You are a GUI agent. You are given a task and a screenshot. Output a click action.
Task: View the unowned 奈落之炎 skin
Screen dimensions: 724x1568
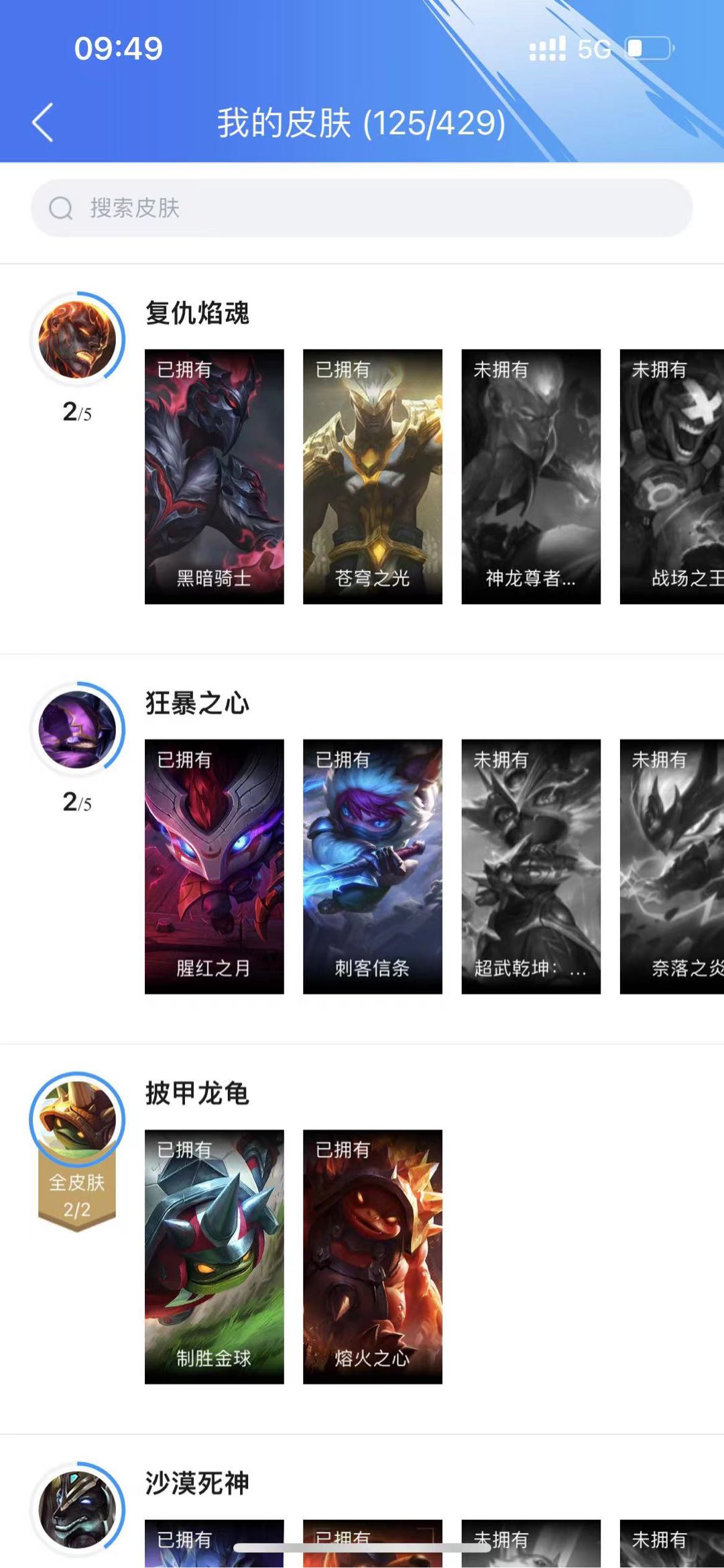[672, 866]
